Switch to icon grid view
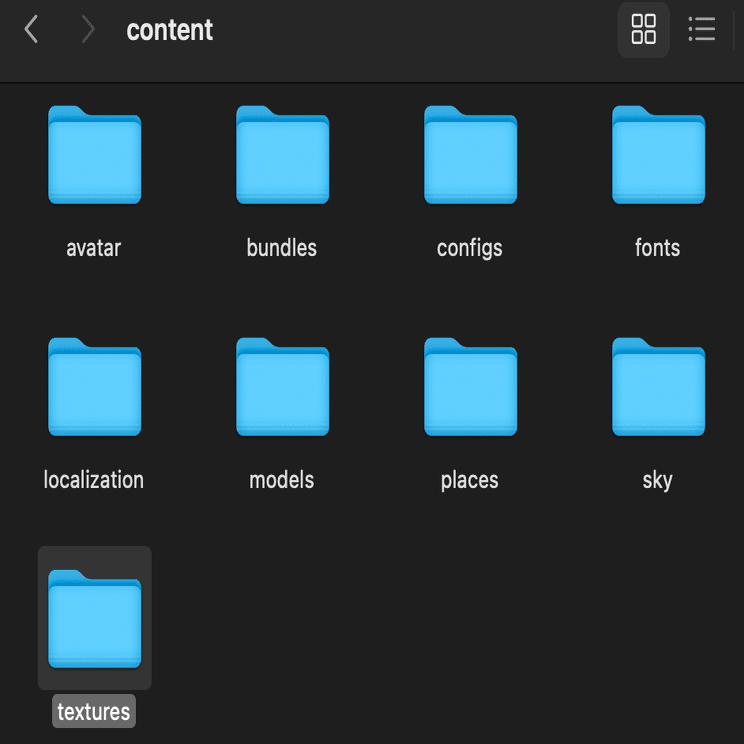This screenshot has height=744, width=744. [x=643, y=29]
